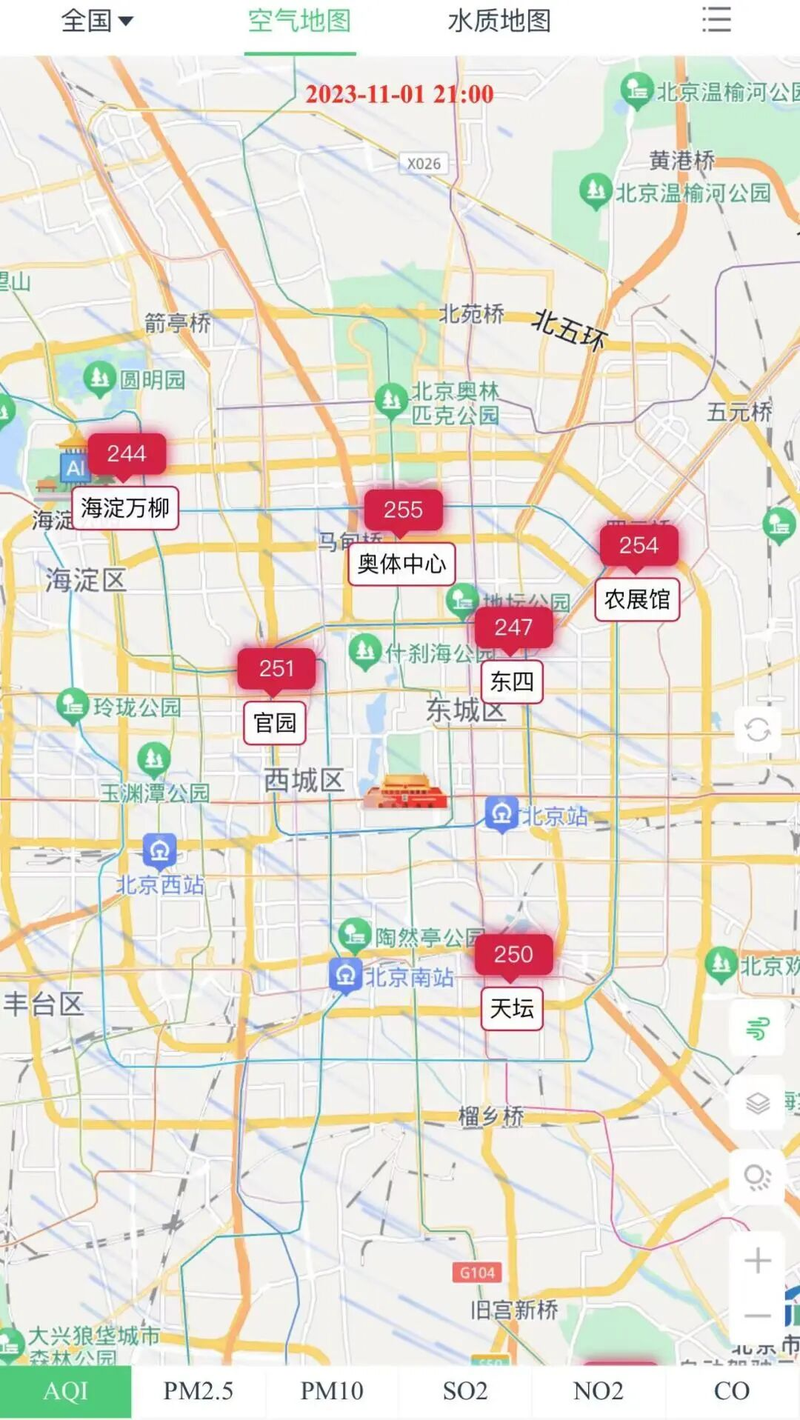Open the map layers icon
800x1420 pixels.
(757, 1104)
